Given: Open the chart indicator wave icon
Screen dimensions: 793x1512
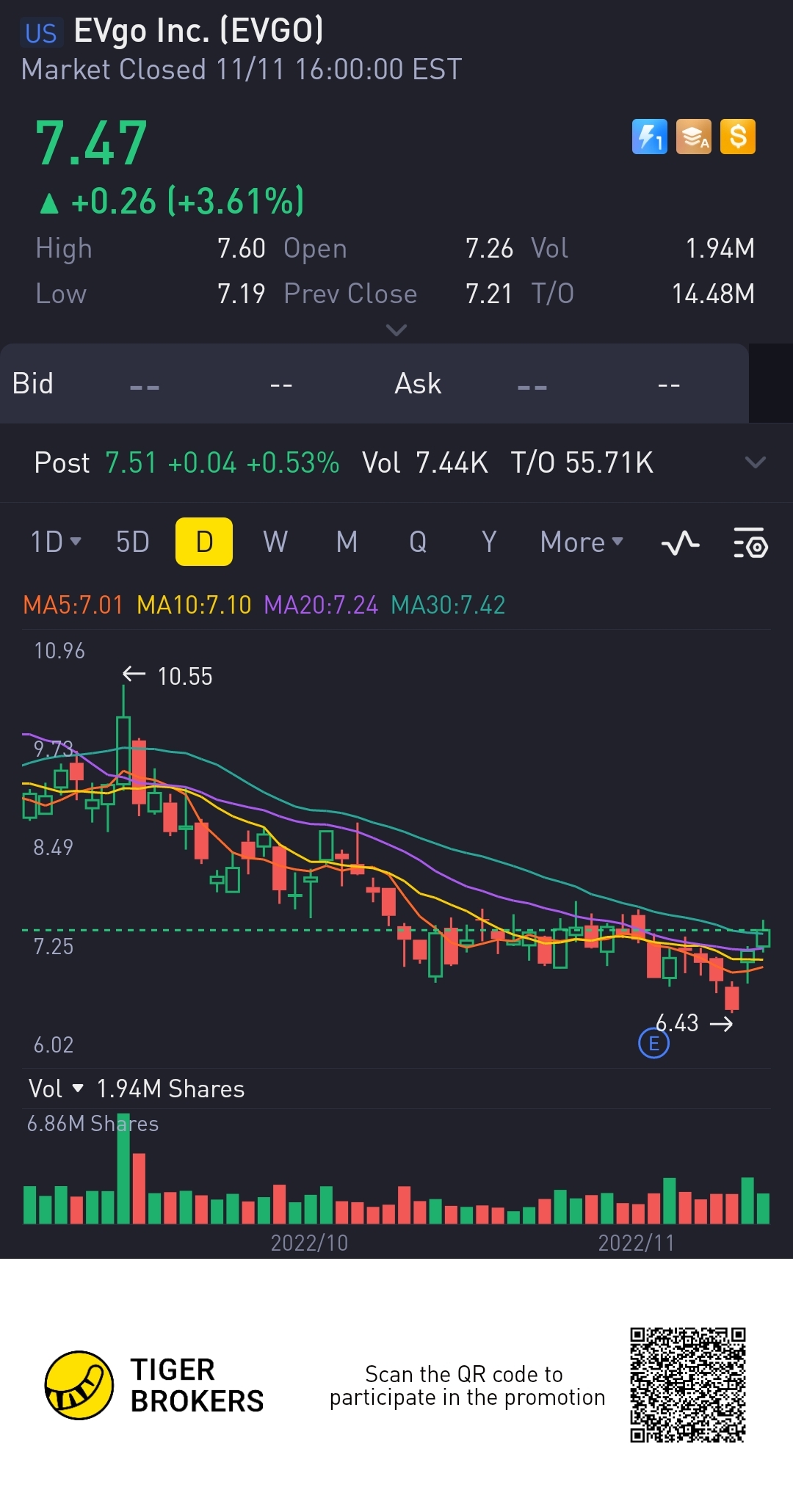Looking at the screenshot, I should [x=680, y=544].
